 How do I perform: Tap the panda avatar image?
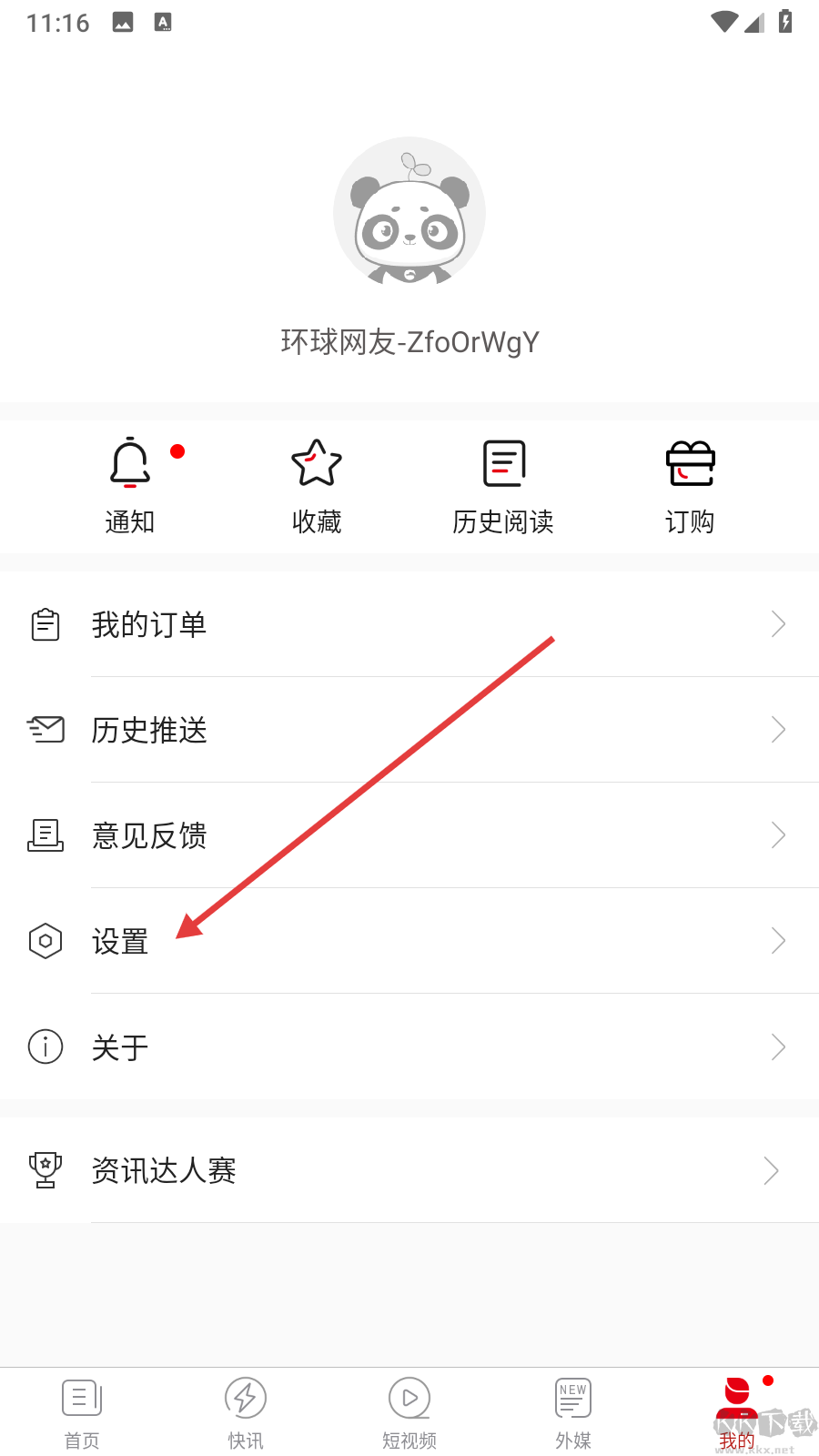click(x=409, y=211)
